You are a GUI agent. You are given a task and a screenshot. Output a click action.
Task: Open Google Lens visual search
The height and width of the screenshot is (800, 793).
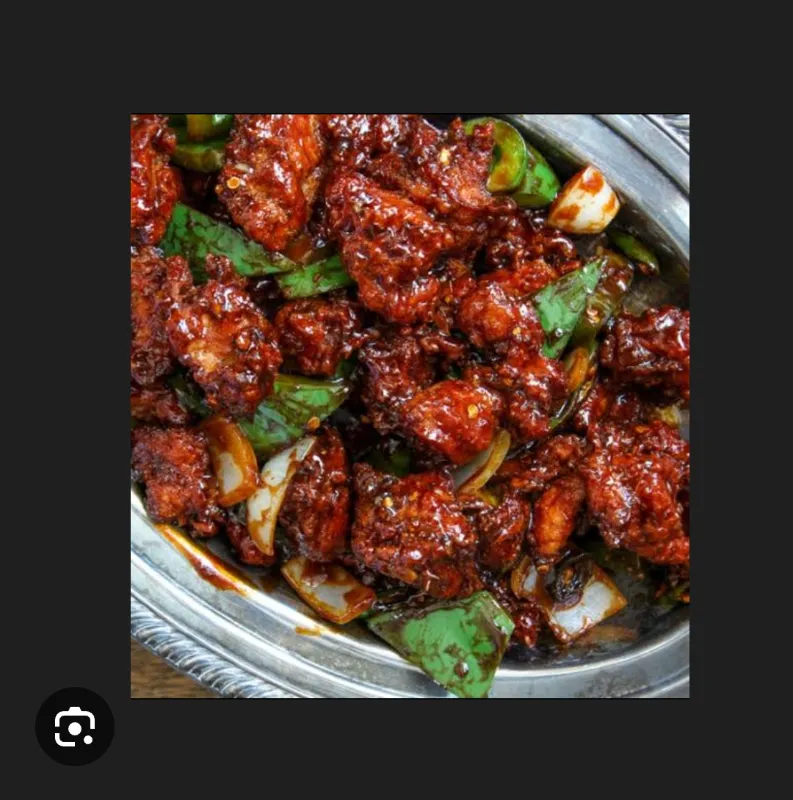[75, 726]
